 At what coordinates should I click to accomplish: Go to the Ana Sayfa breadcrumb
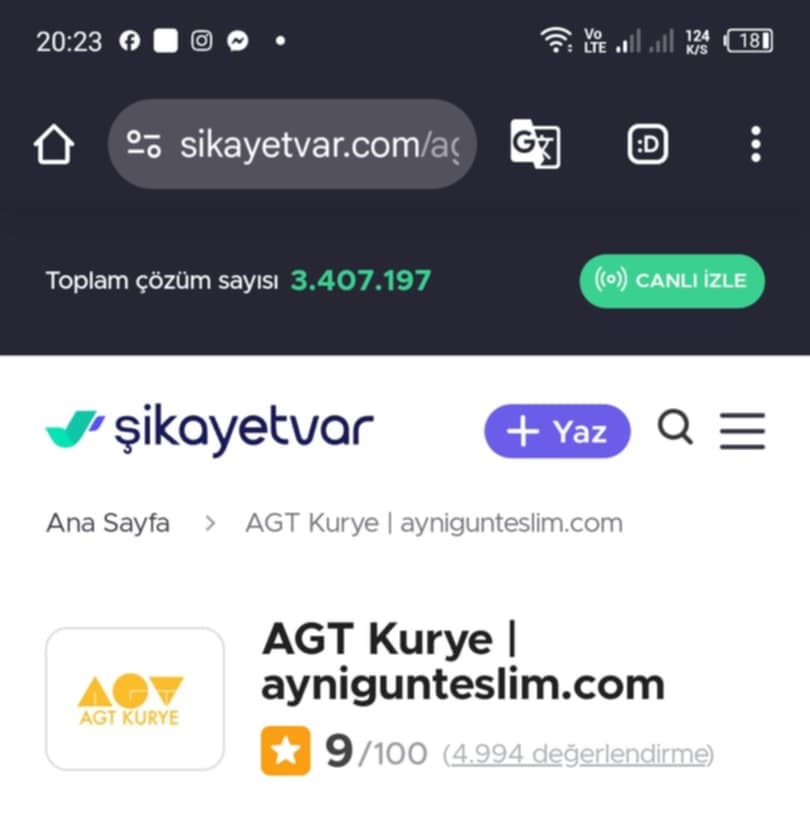point(108,523)
